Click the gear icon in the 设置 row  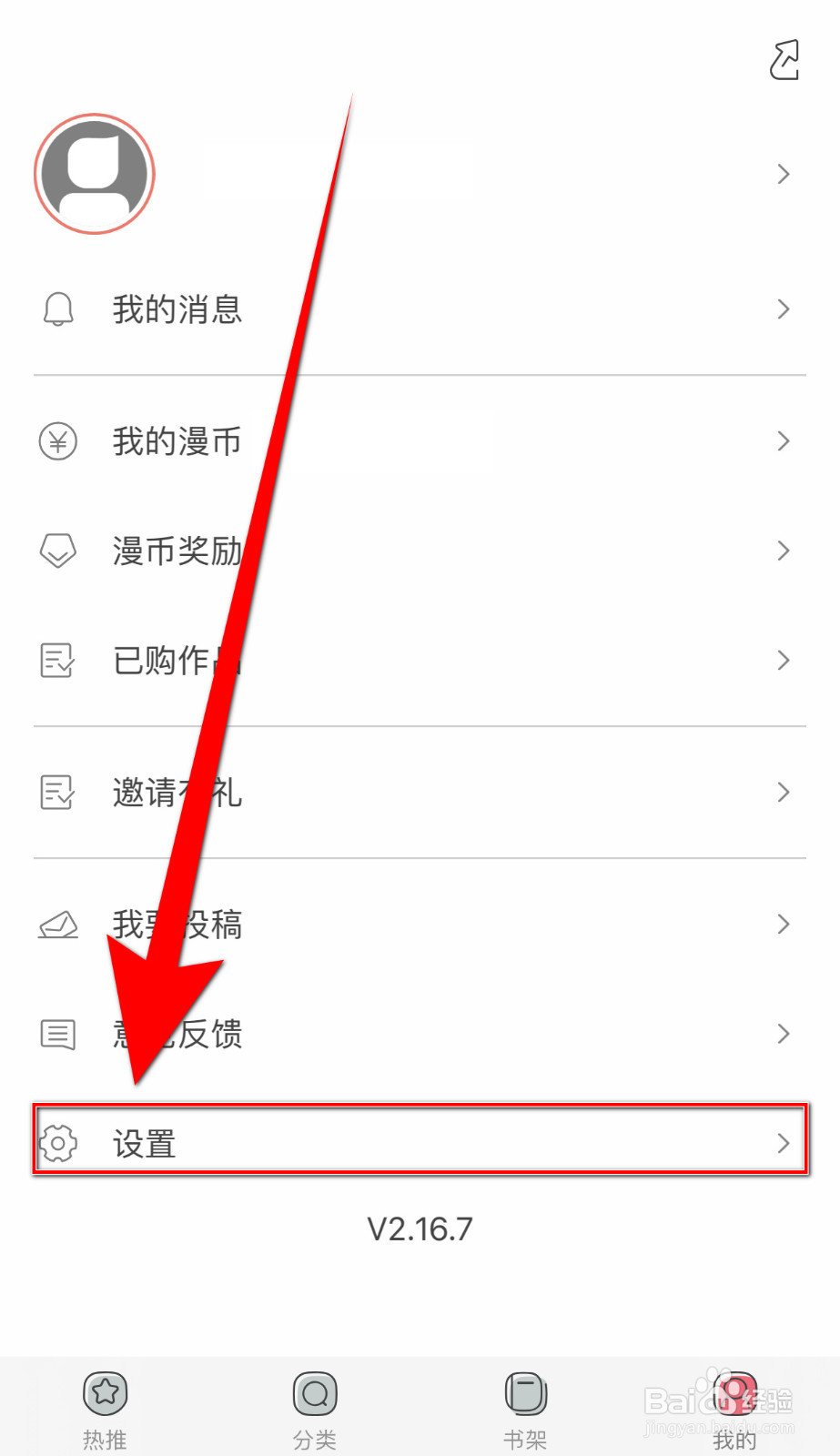(x=58, y=1142)
